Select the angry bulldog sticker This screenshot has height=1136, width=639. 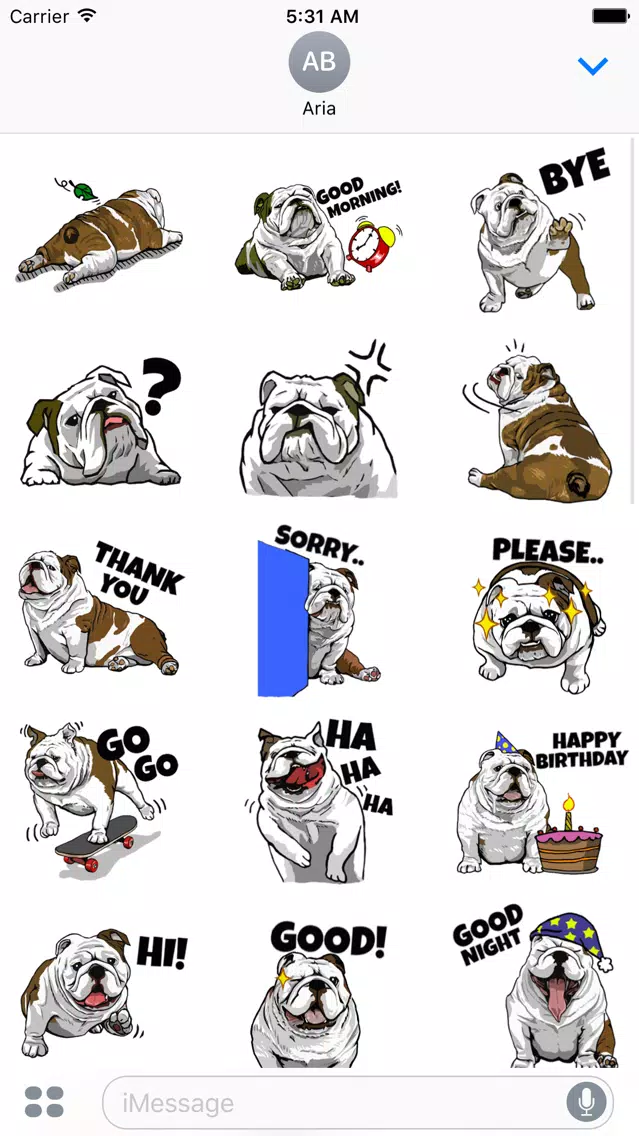tap(319, 419)
